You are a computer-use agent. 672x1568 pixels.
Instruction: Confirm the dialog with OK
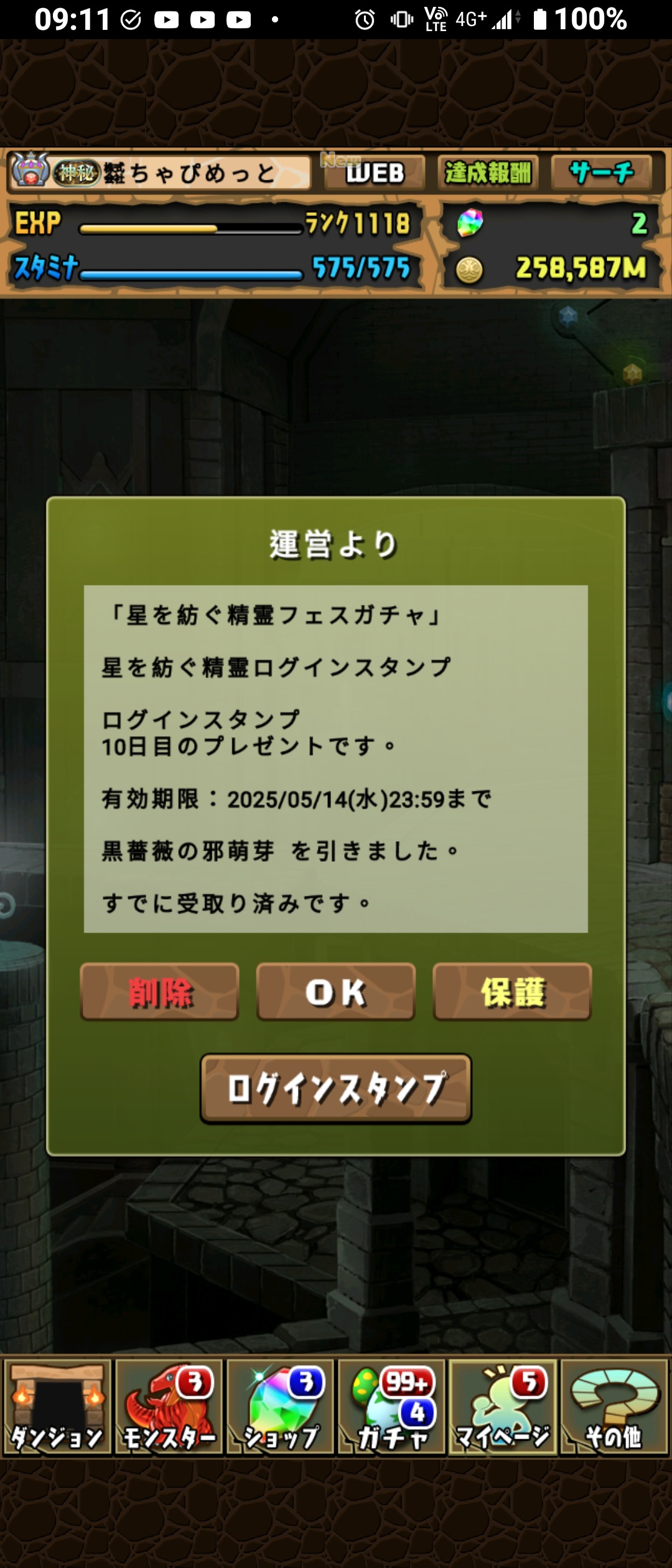(x=335, y=992)
